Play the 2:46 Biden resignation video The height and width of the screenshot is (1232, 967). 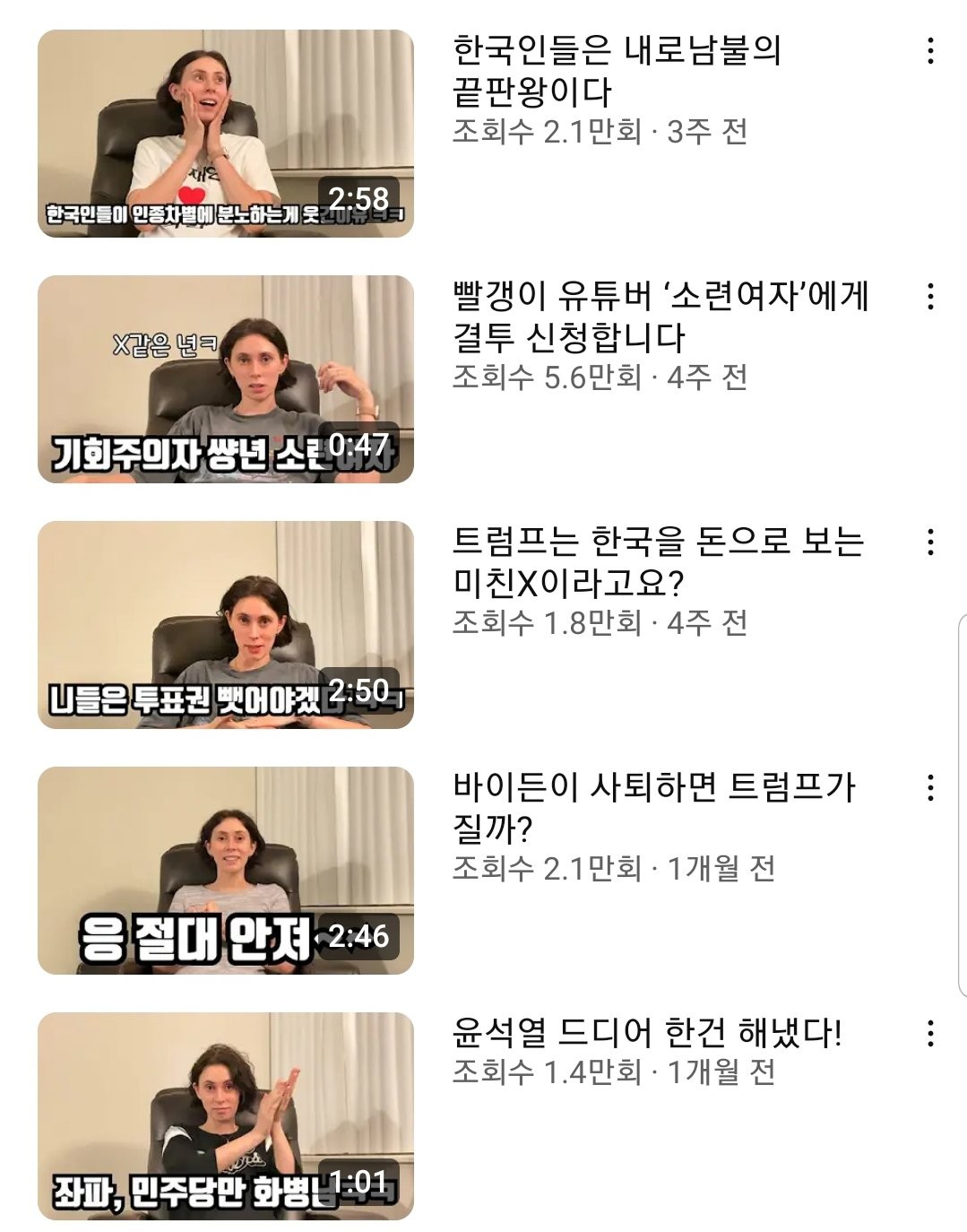tap(225, 871)
